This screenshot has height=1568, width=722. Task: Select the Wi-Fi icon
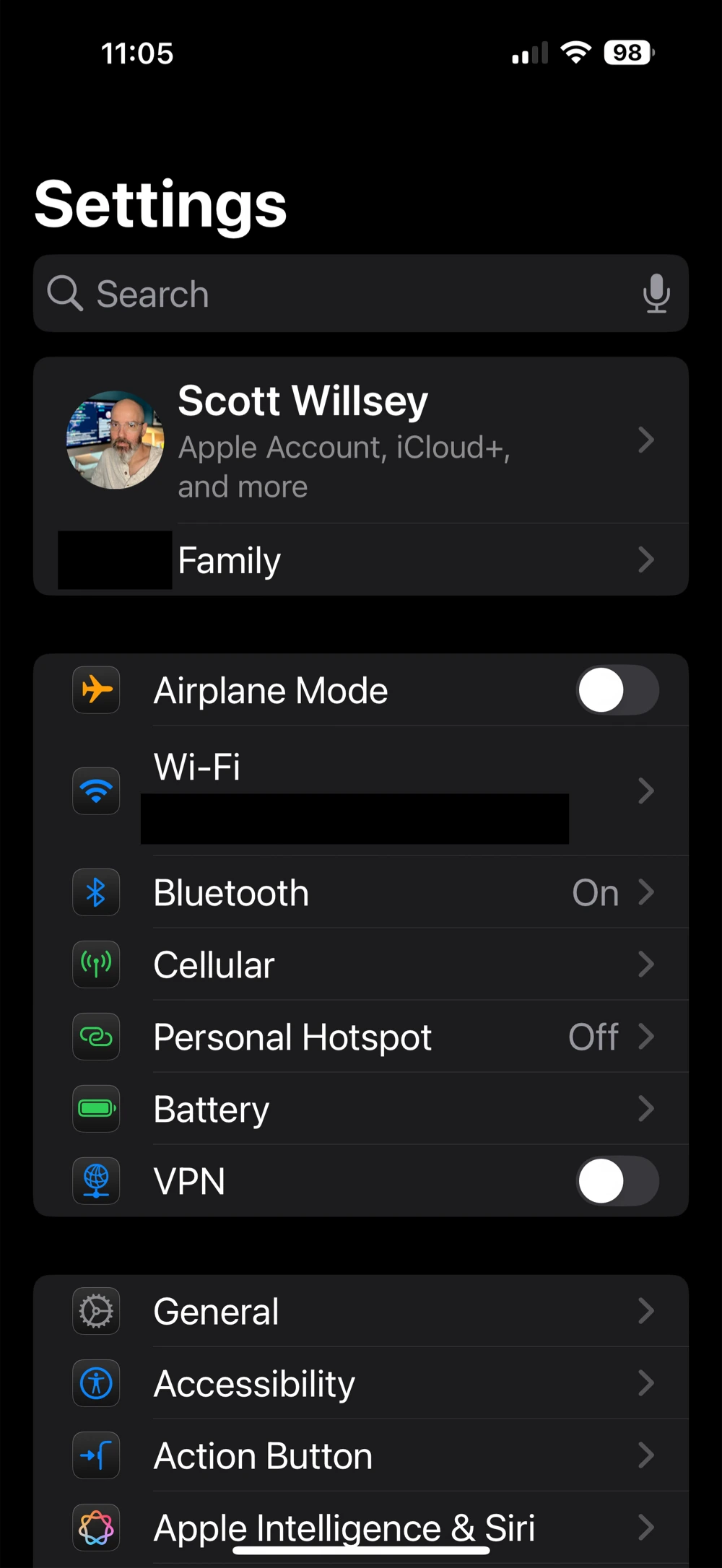[x=96, y=790]
